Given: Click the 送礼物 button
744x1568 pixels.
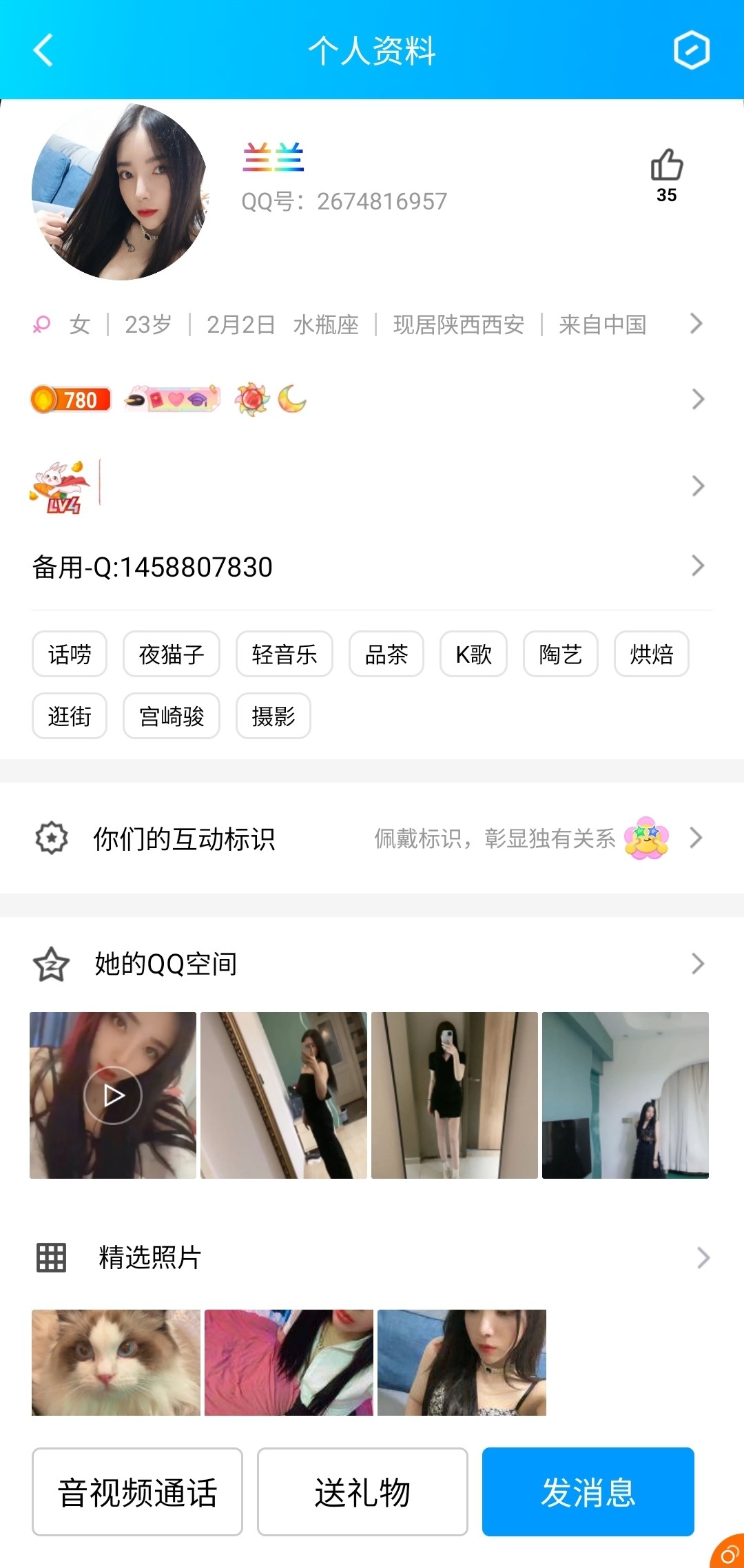Looking at the screenshot, I should (x=362, y=1492).
